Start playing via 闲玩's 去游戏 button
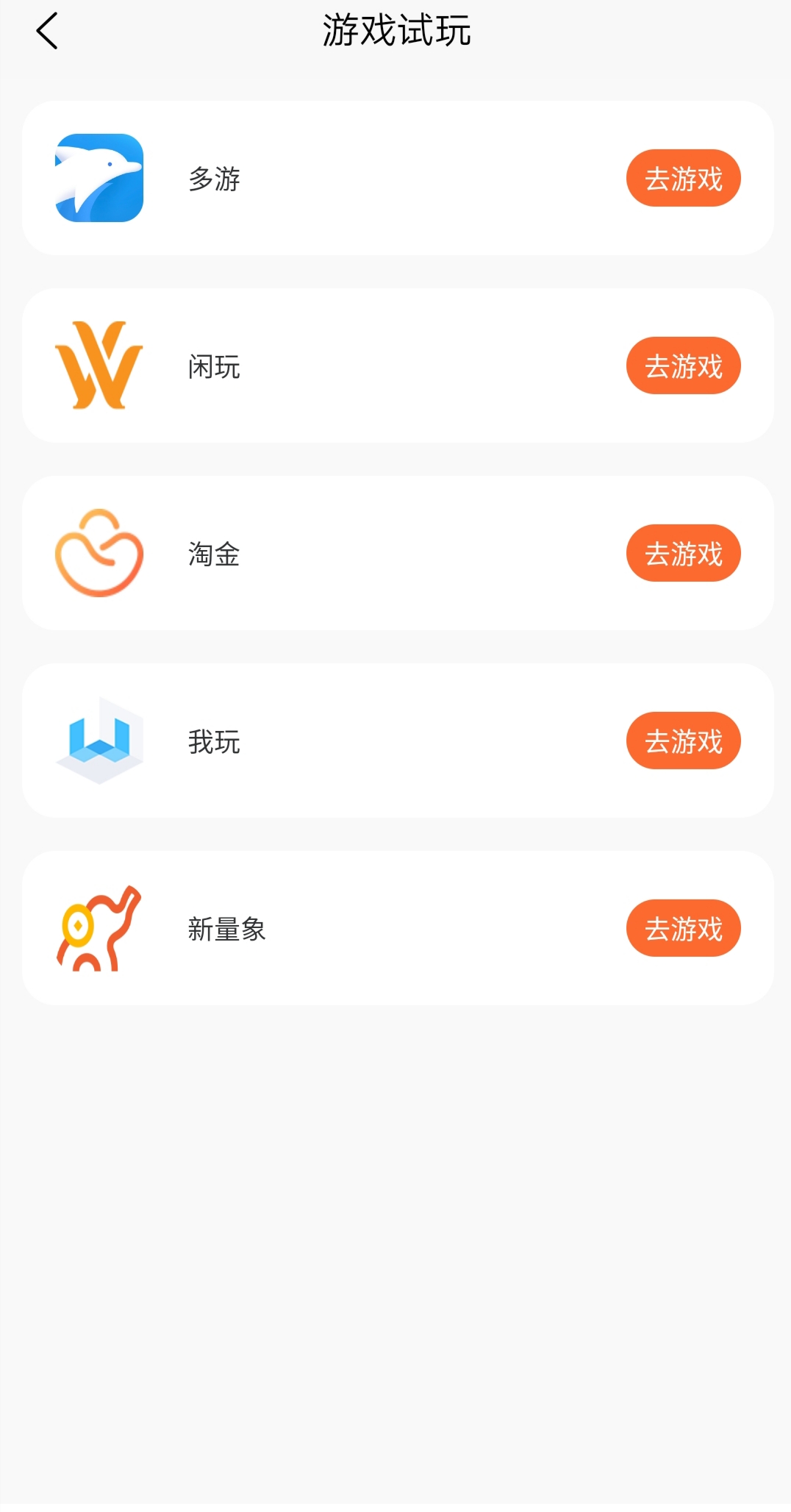This screenshot has width=791, height=1512. (683, 365)
